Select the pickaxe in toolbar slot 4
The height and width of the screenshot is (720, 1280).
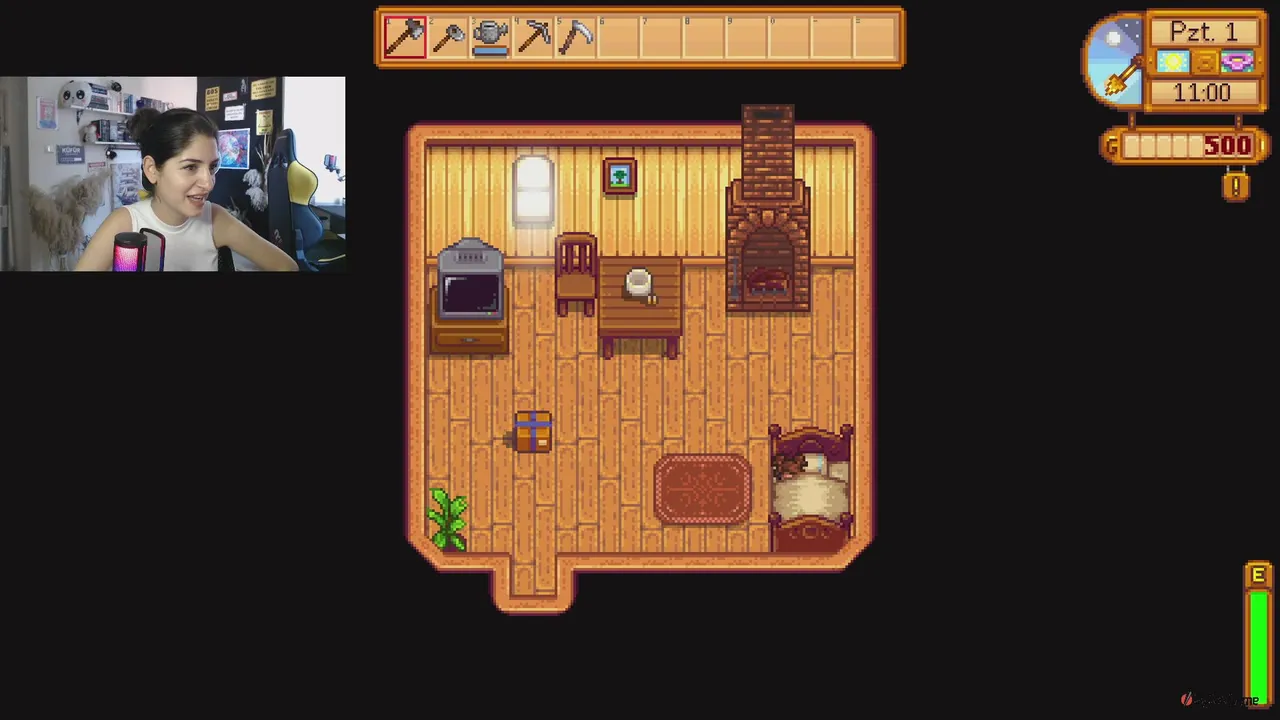coord(534,38)
